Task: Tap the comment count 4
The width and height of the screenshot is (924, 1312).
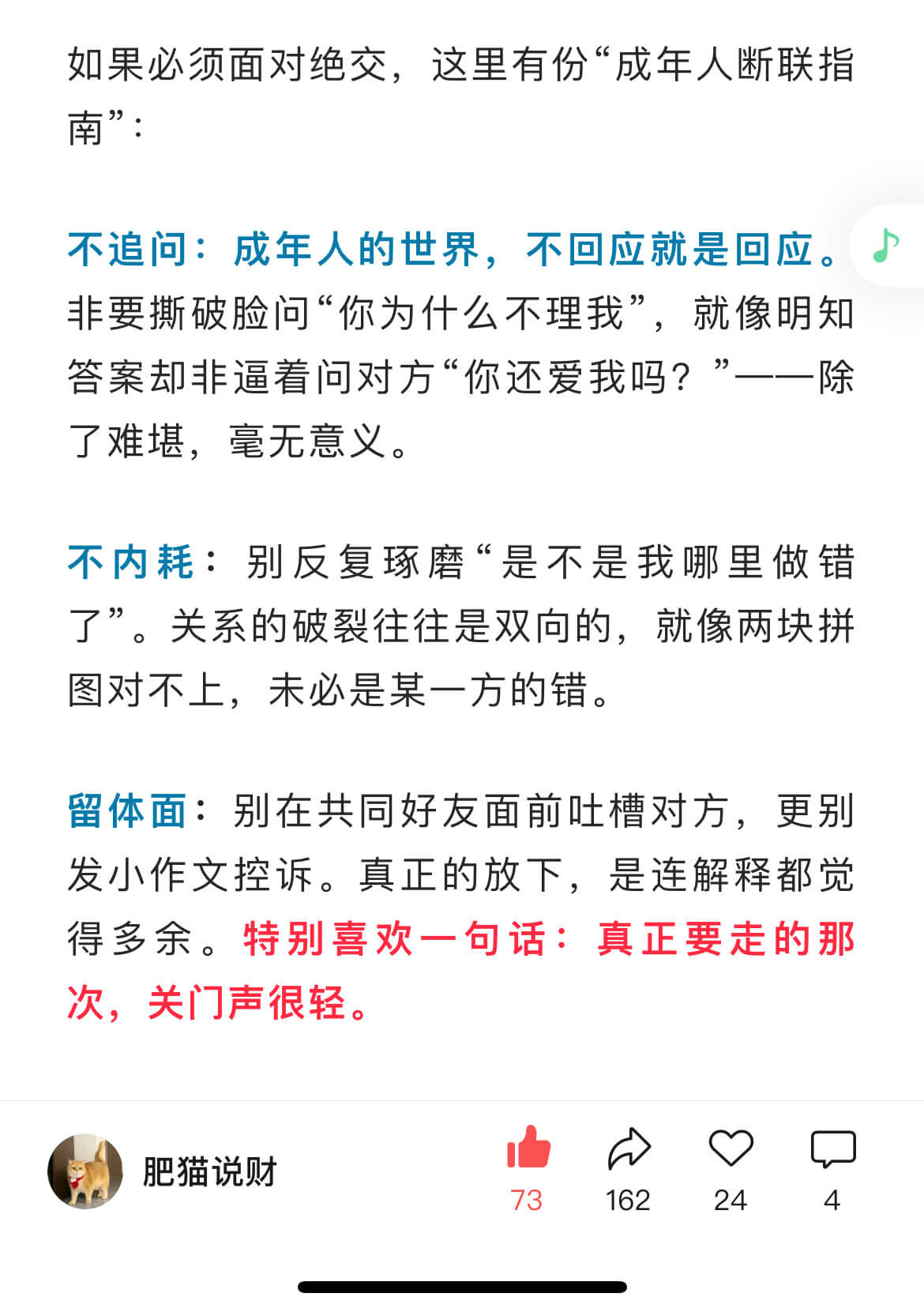Action: pos(831,1201)
